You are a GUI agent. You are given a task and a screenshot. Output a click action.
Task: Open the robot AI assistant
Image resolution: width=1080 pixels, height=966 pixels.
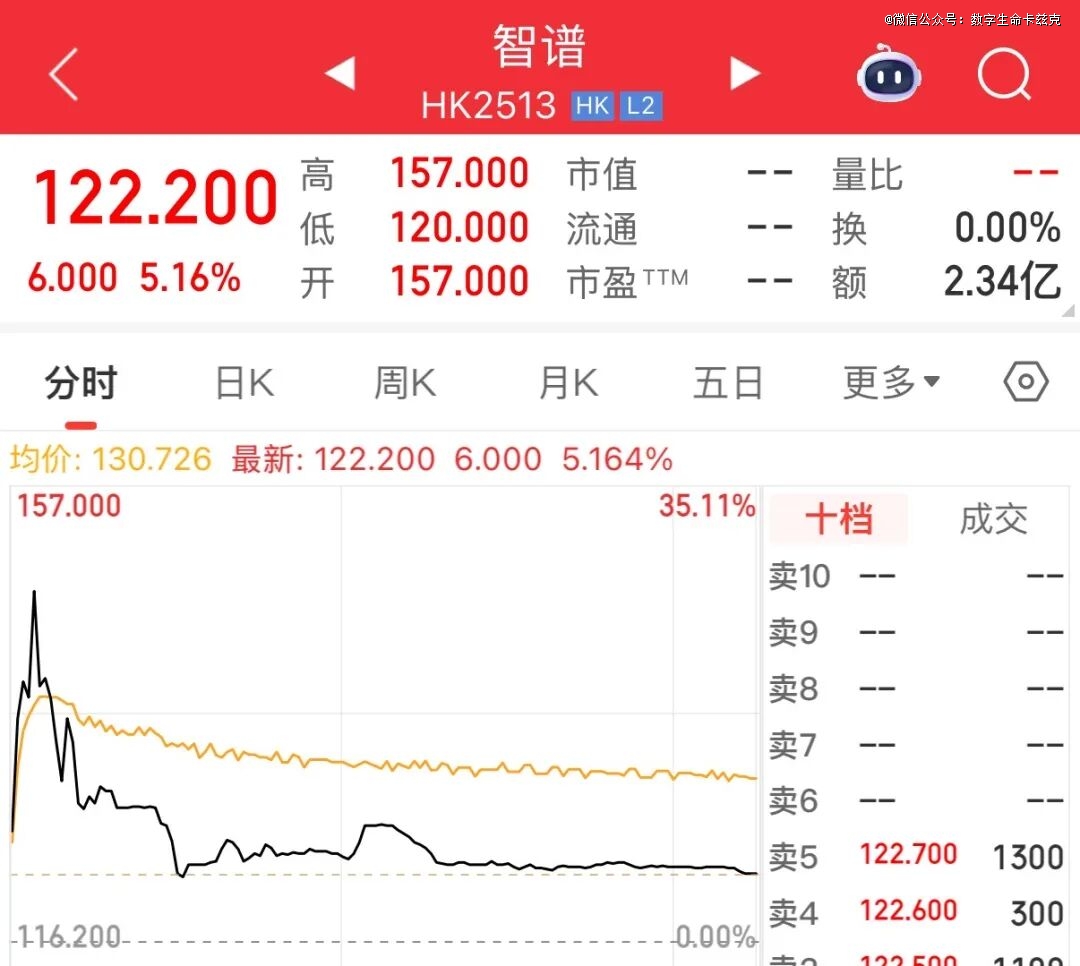[x=888, y=73]
